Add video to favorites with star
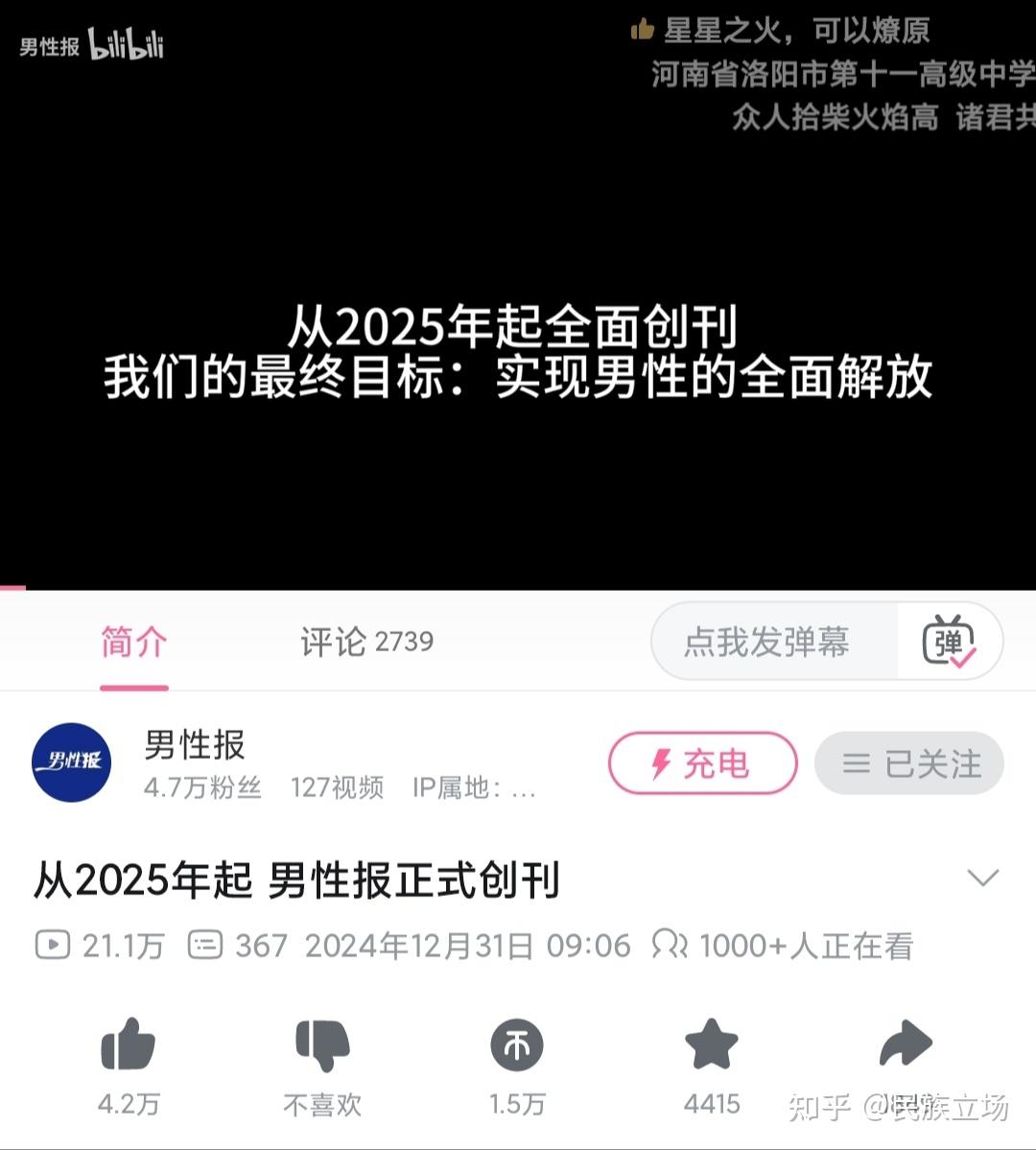The width and height of the screenshot is (1036, 1150). pos(711,1044)
